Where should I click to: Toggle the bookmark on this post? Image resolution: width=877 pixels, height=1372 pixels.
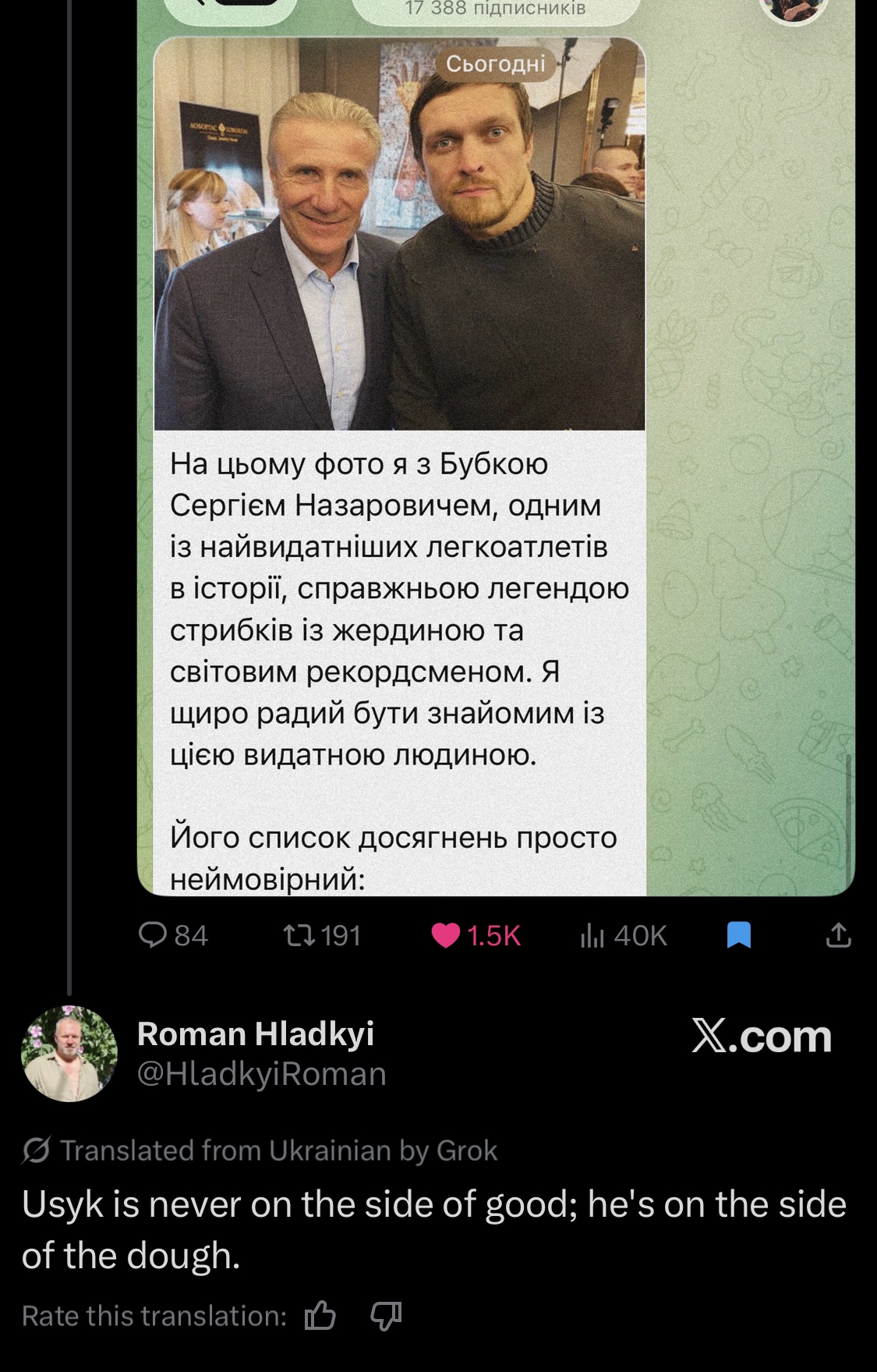tap(738, 934)
